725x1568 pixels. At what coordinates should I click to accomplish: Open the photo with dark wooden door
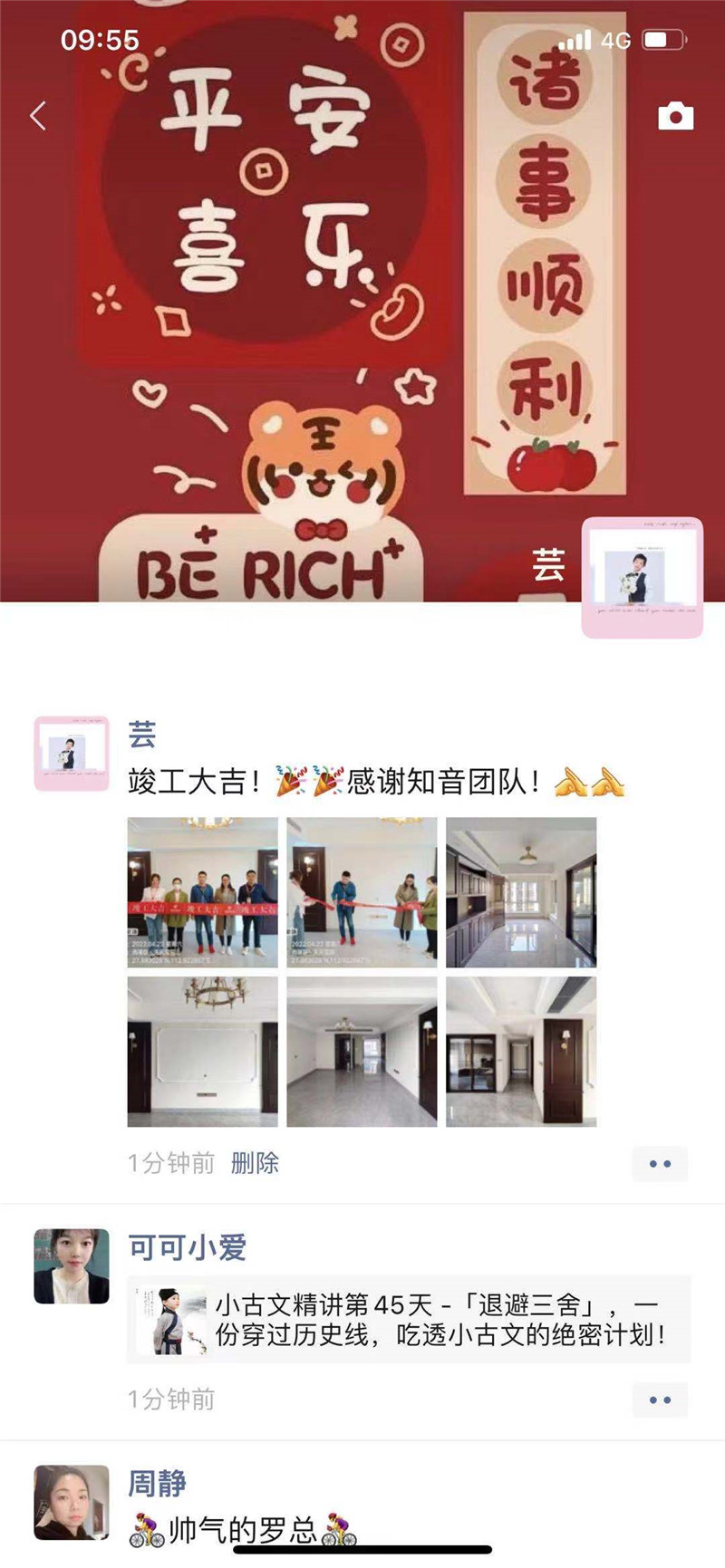[521, 1052]
